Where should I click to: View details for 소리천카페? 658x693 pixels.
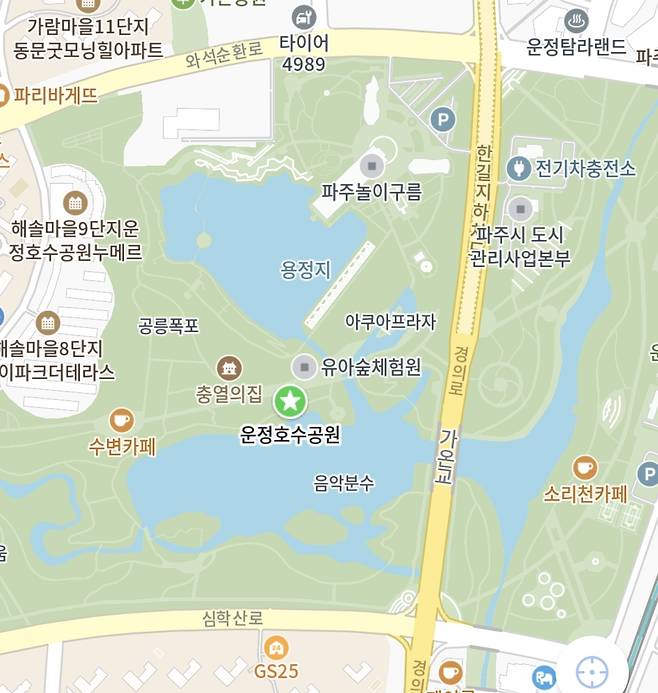[x=585, y=467]
